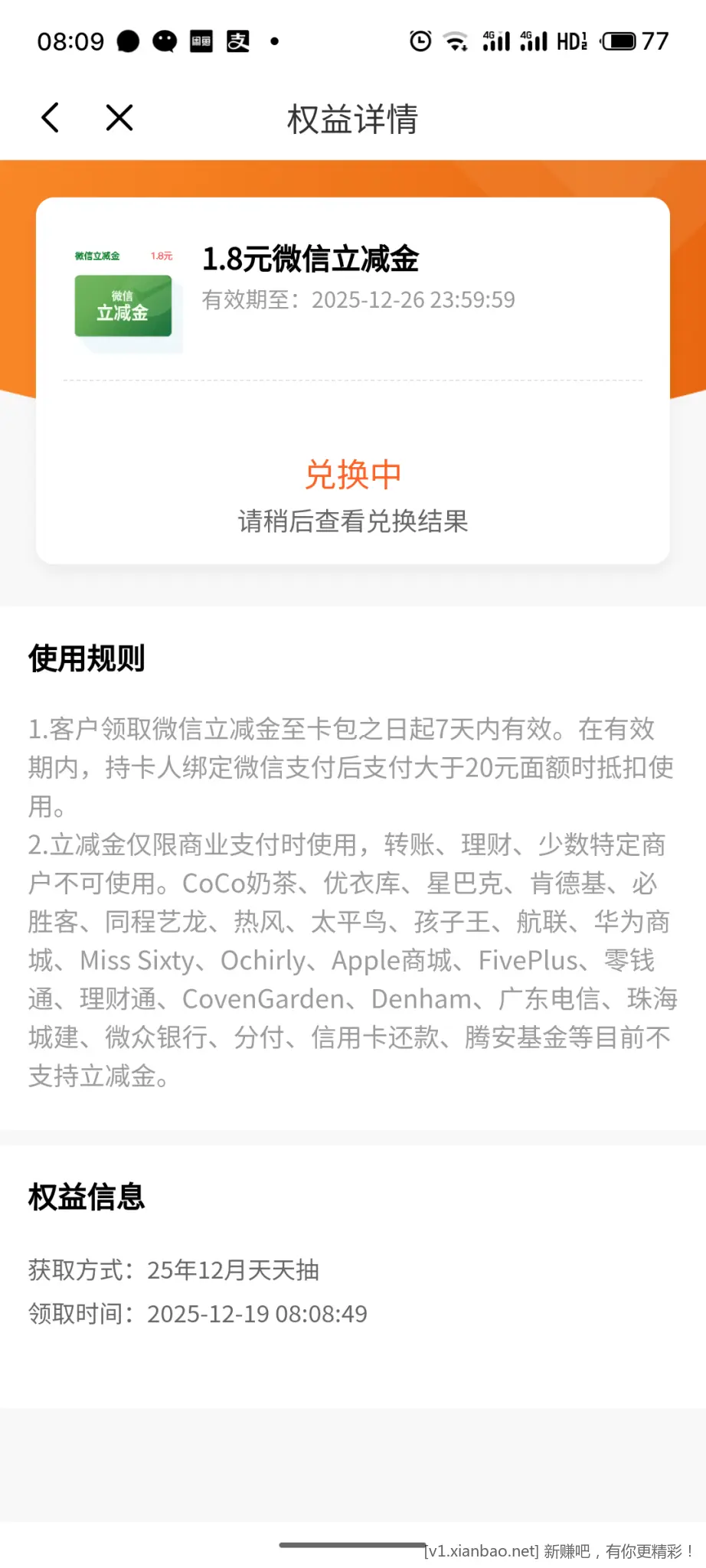706x1568 pixels.
Task: Close the page with the X icon
Action: [x=118, y=118]
